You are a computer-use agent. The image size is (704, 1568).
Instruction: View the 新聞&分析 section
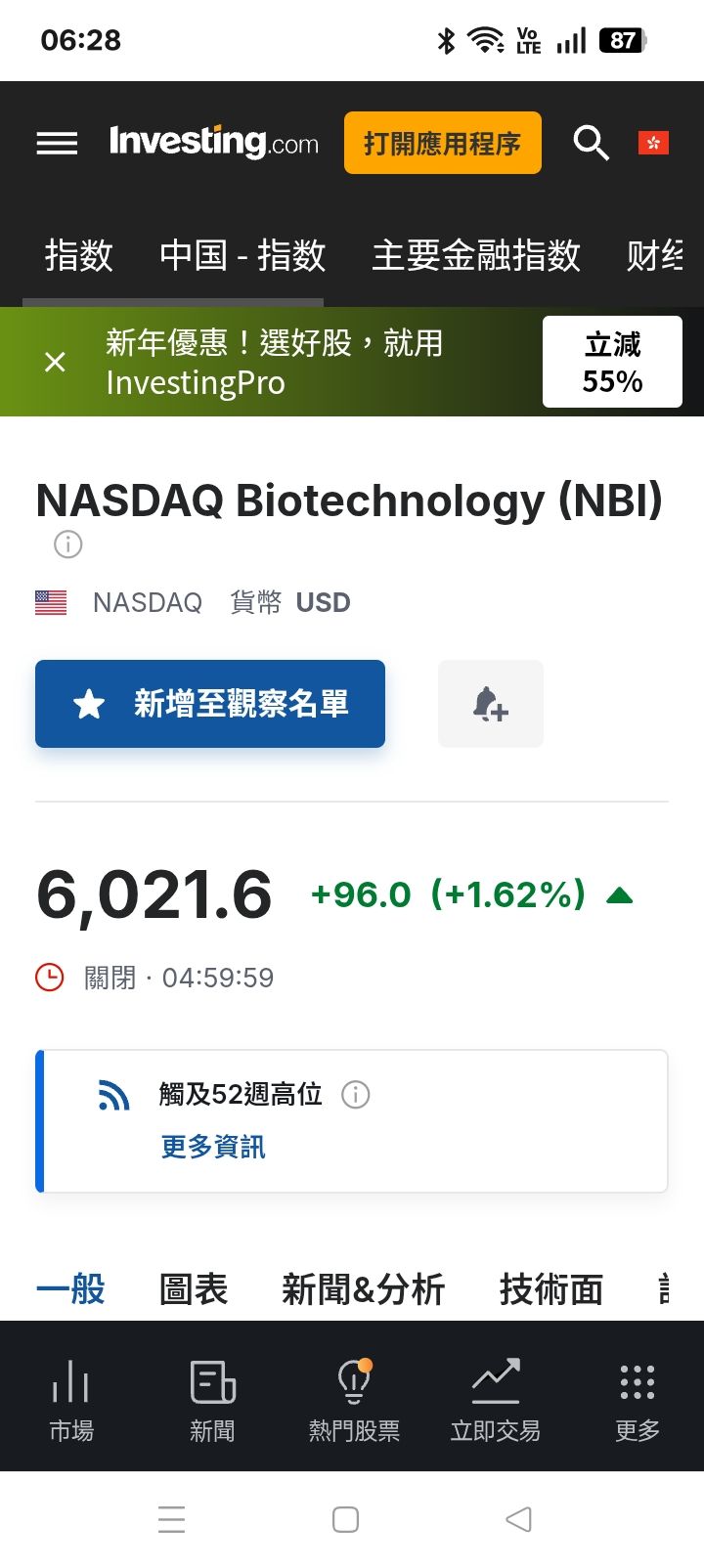click(x=363, y=1289)
